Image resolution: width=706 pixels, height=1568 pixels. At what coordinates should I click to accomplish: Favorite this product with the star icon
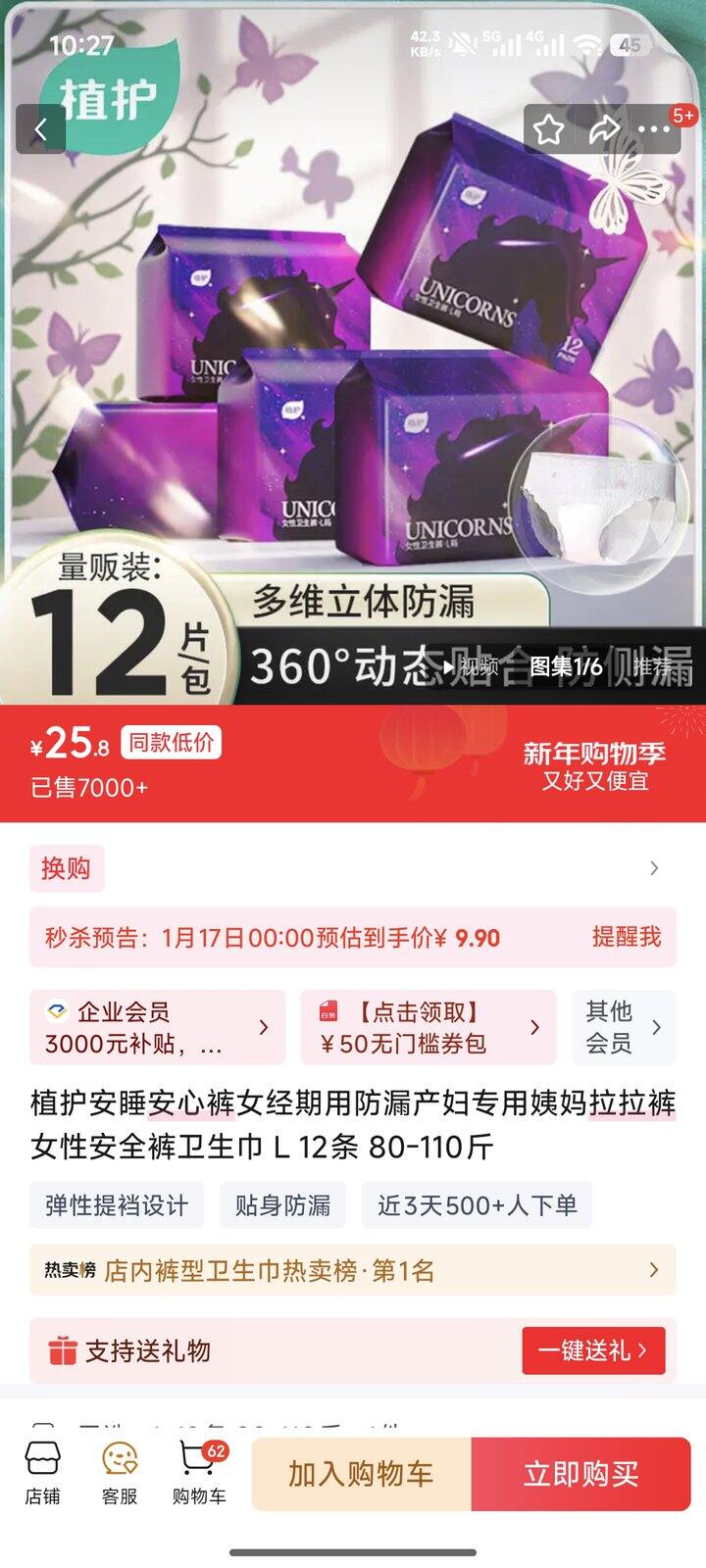pos(548,129)
